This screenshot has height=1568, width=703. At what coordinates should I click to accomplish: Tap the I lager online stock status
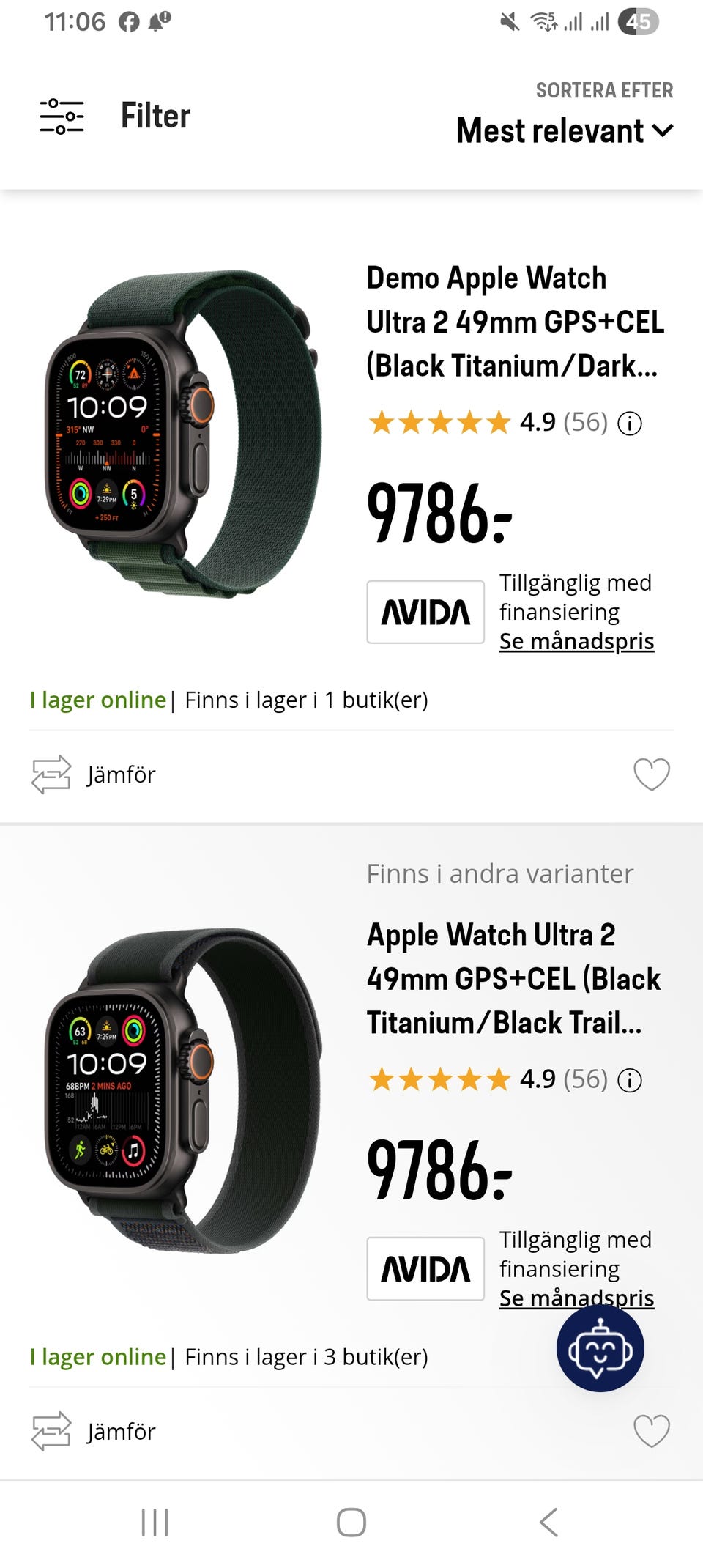(96, 700)
